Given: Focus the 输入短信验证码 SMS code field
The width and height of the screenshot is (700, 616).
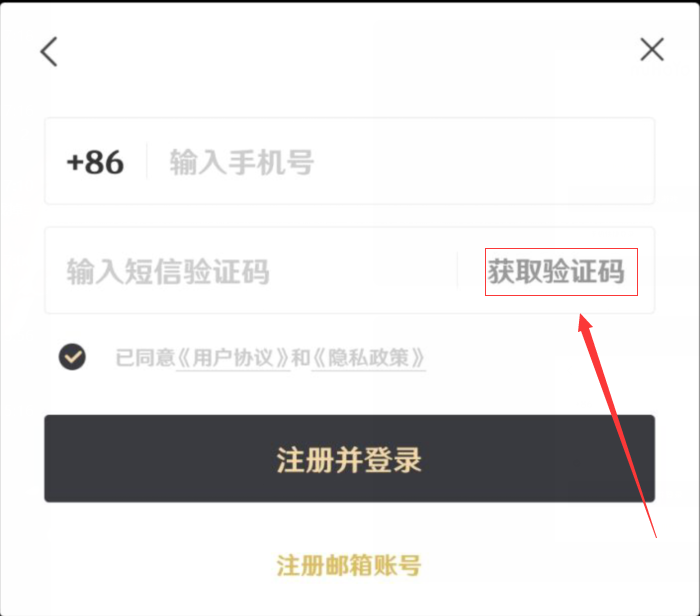Looking at the screenshot, I should [250, 271].
